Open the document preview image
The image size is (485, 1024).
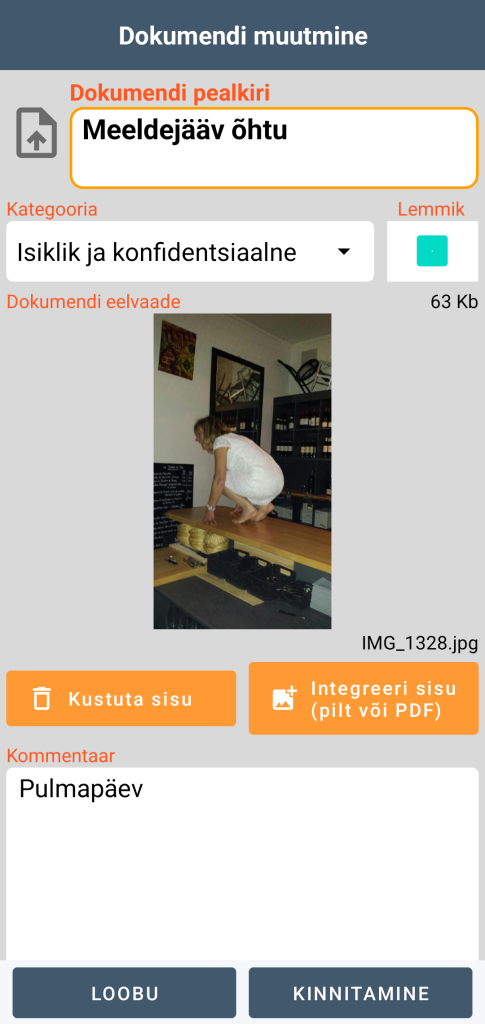click(x=242, y=471)
